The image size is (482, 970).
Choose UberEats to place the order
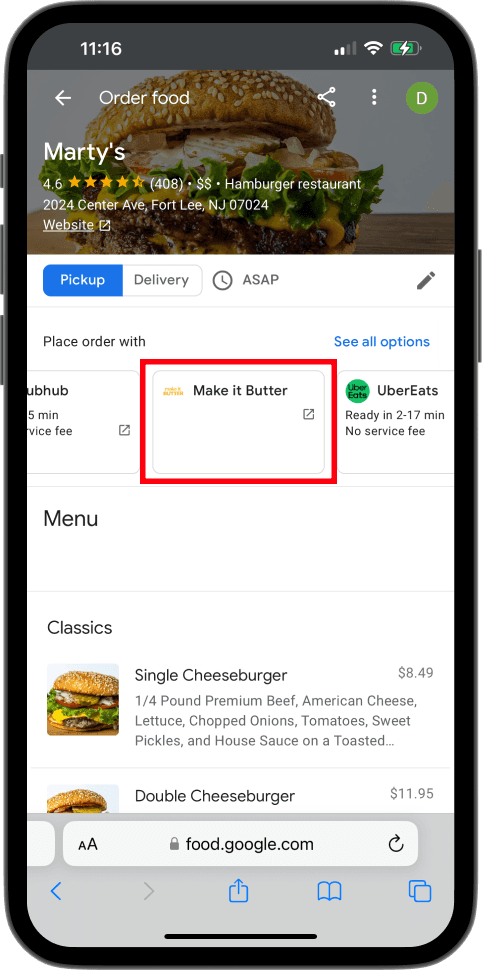pyautogui.click(x=395, y=422)
